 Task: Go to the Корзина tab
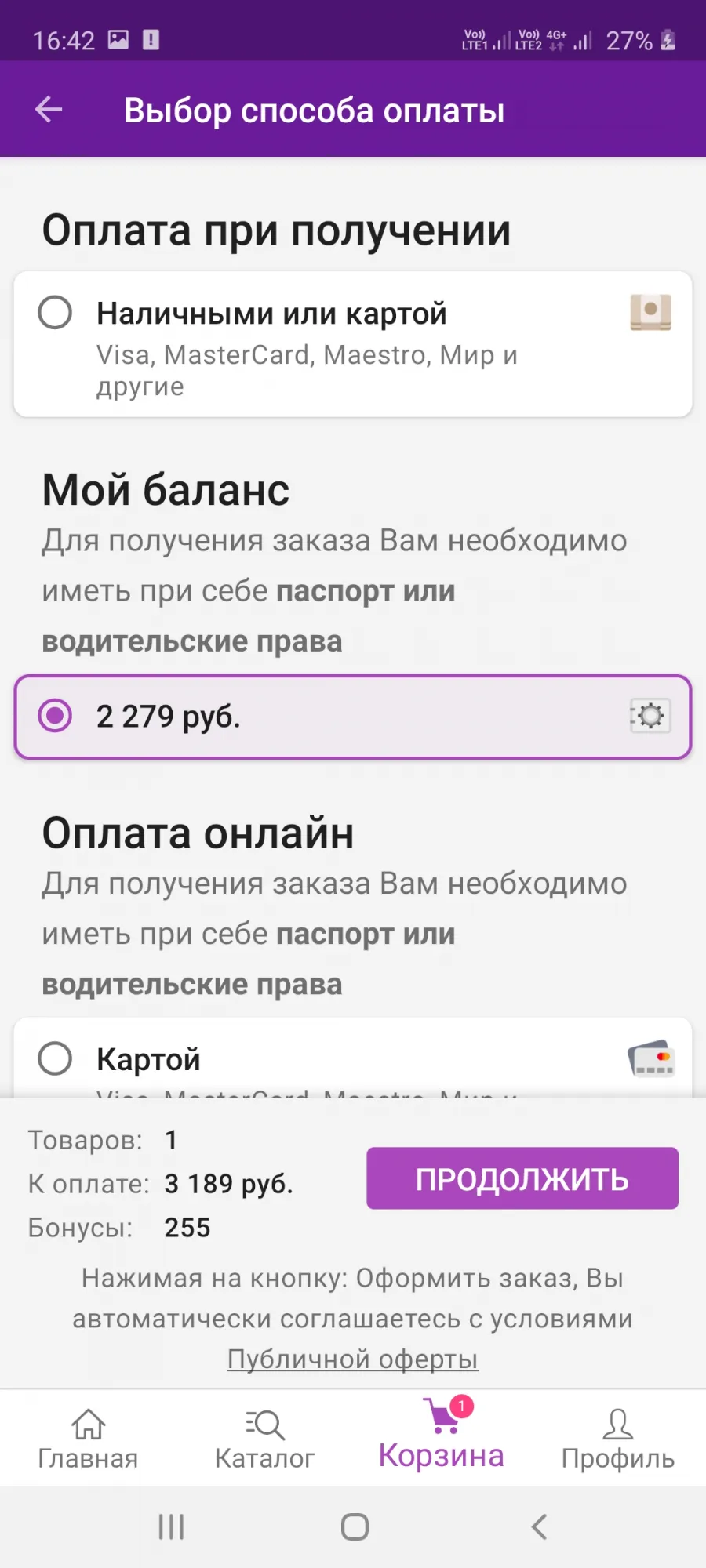441,1436
